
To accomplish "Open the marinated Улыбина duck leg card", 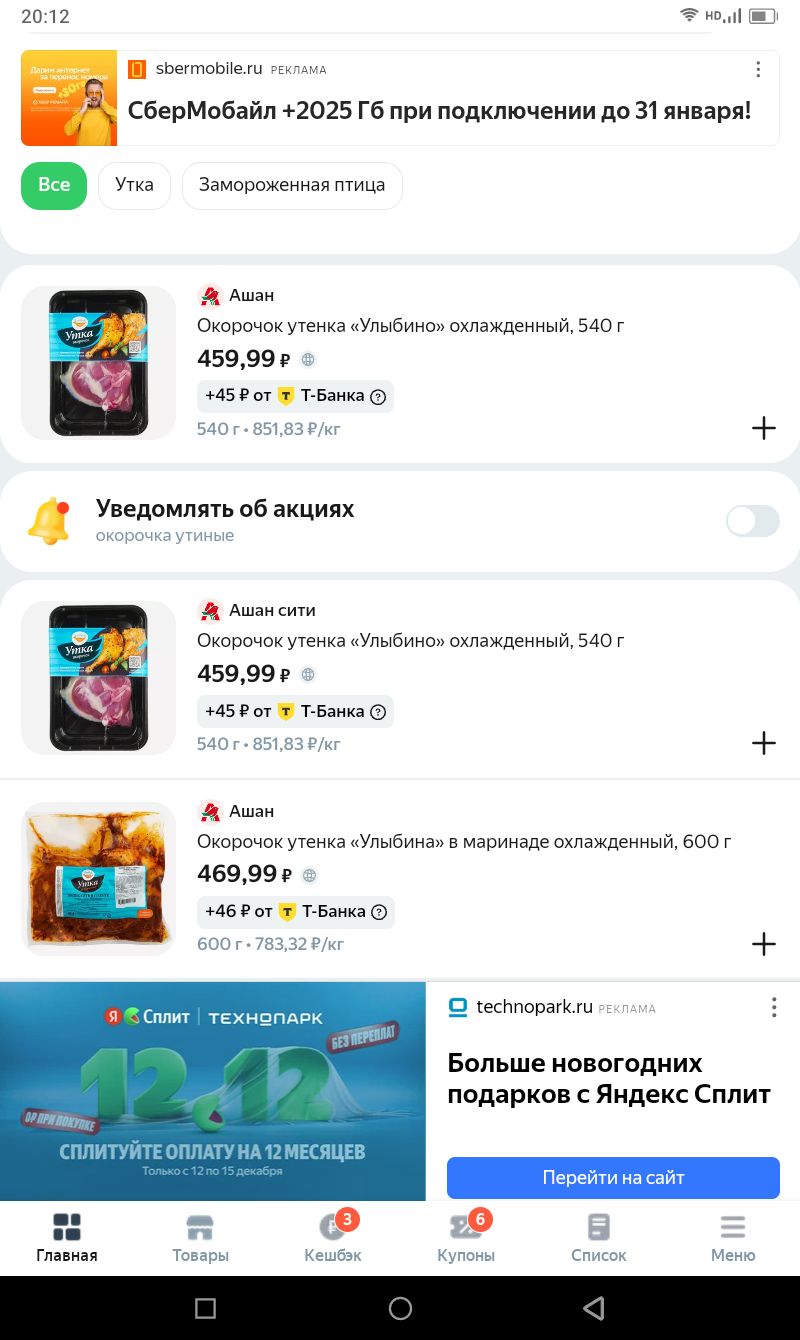I will pyautogui.click(x=463, y=842).
